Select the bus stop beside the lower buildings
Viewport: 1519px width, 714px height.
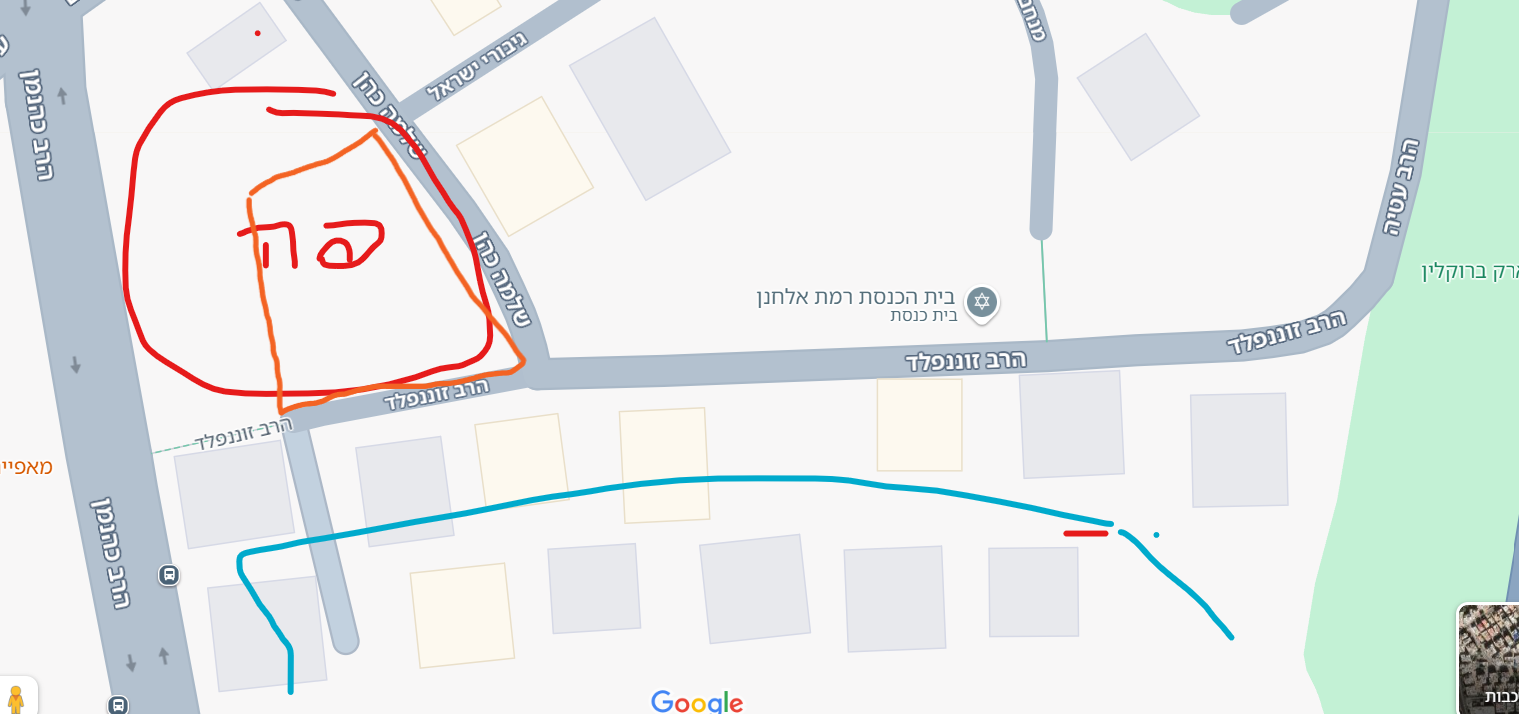pos(169,575)
